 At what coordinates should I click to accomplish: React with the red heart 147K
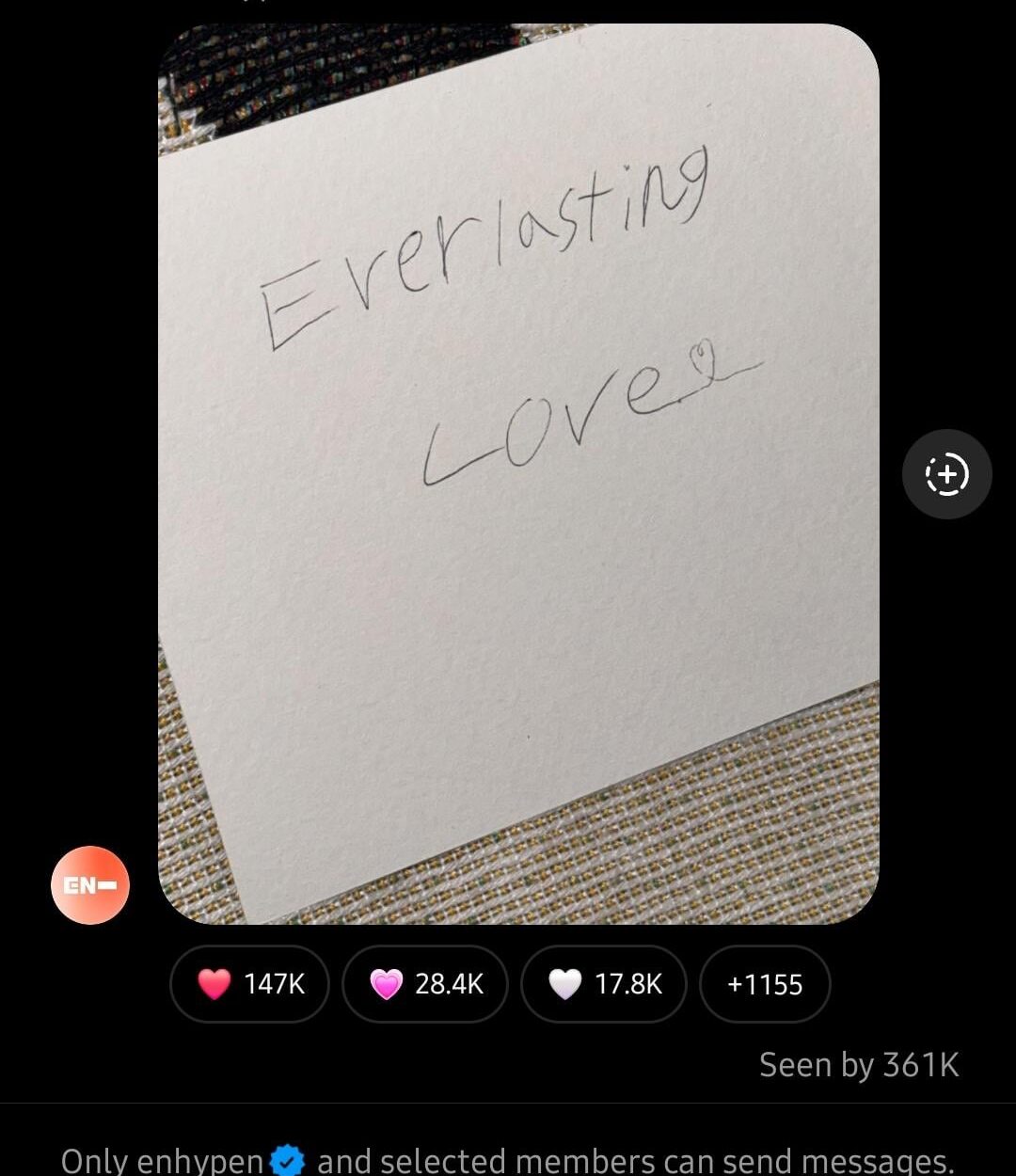250,984
